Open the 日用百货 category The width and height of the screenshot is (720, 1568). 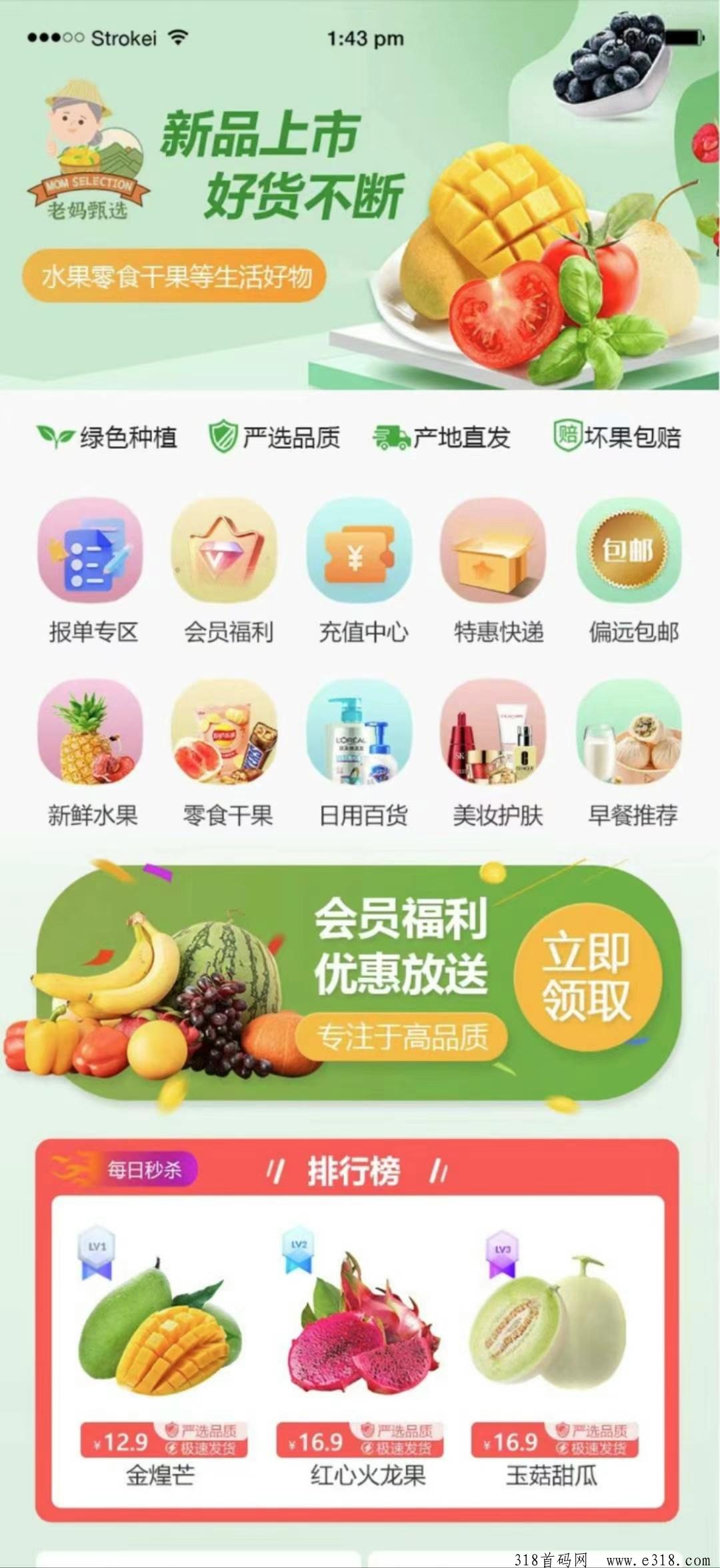click(361, 755)
